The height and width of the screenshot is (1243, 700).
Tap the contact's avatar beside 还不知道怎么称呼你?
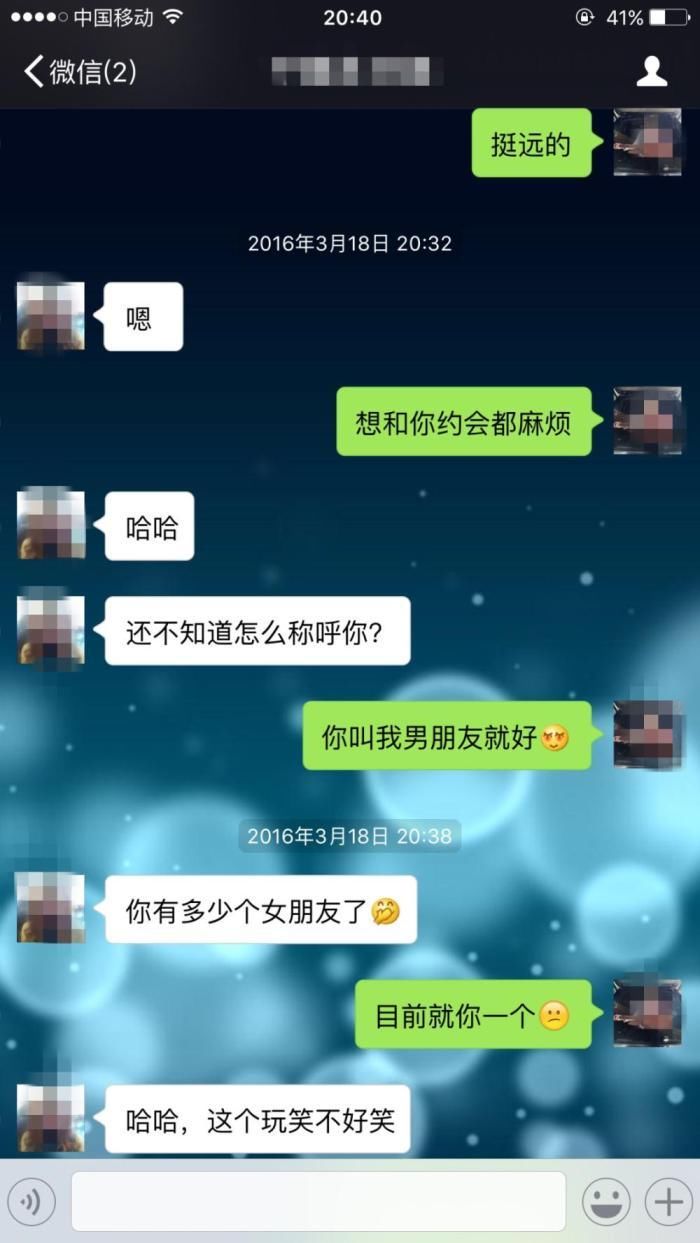50,630
